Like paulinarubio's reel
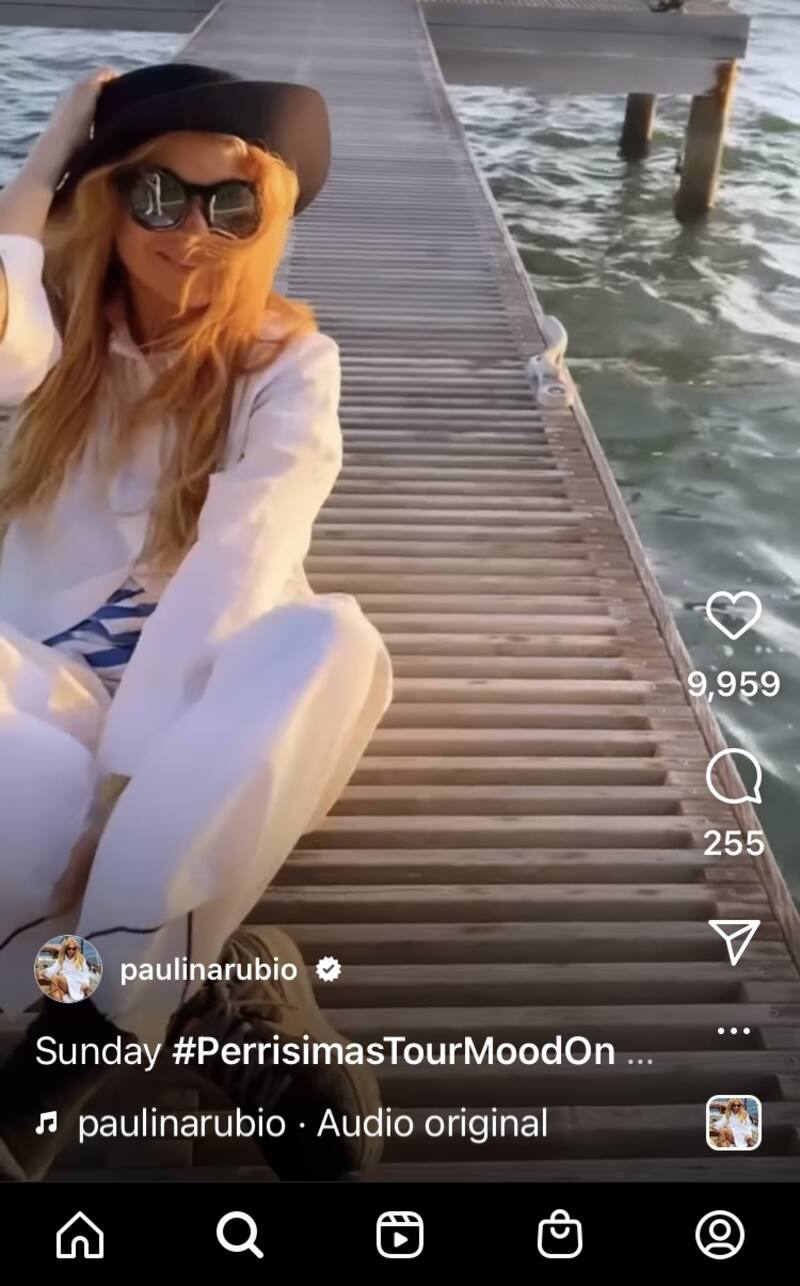The image size is (800, 1286). pos(733,615)
